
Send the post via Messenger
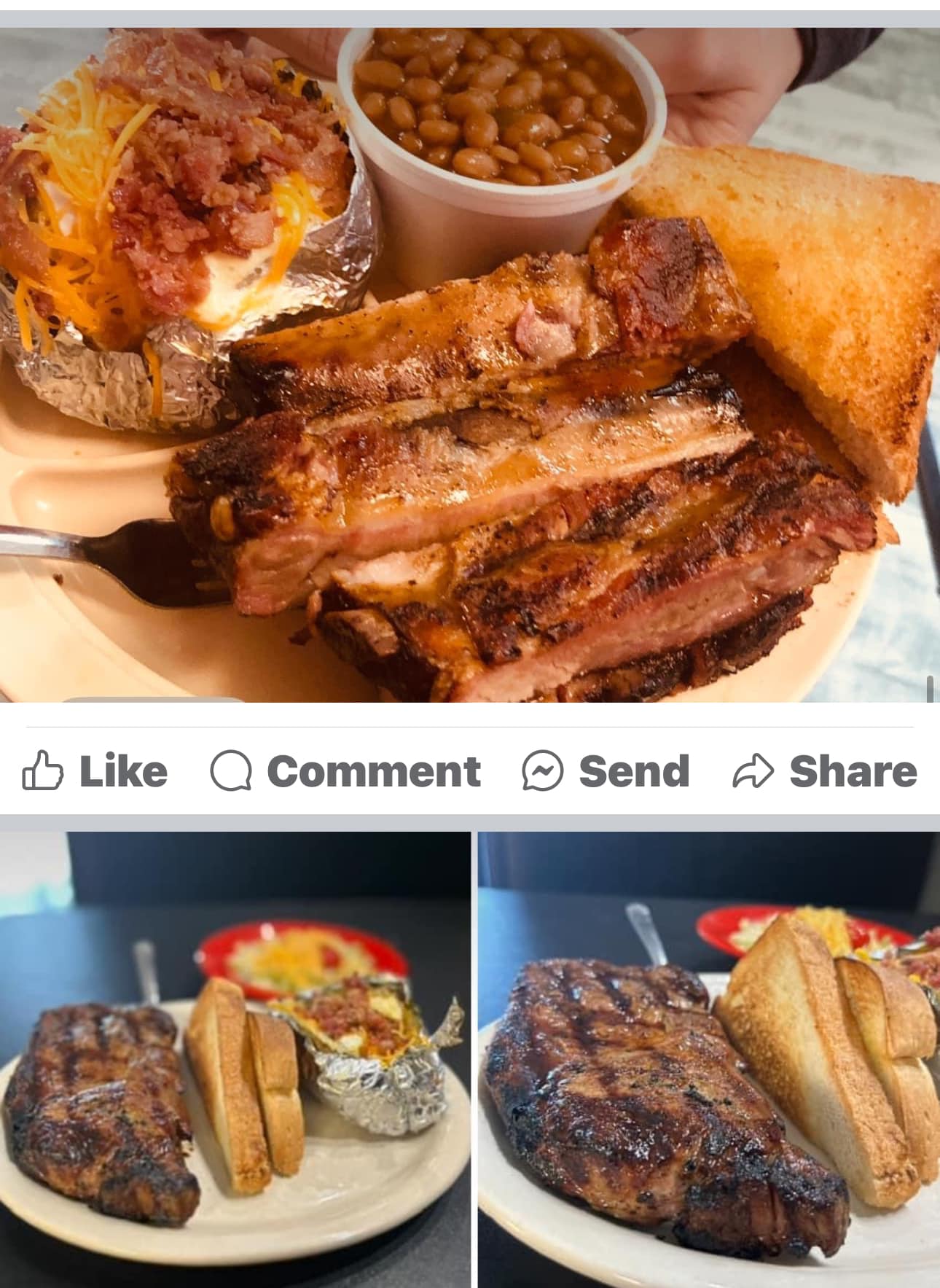click(x=606, y=771)
